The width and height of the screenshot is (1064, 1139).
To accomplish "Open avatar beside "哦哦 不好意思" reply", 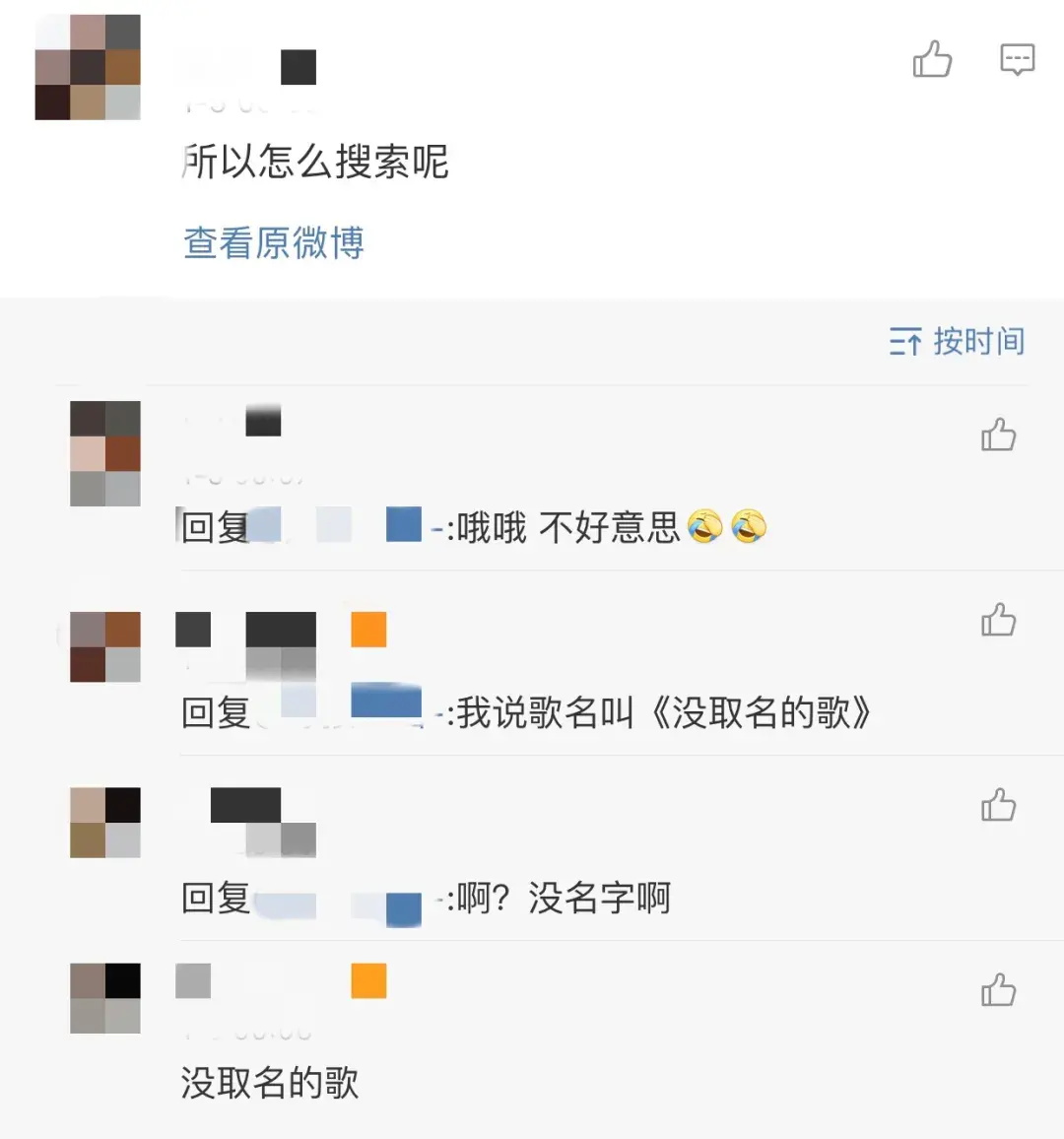I will 105,453.
